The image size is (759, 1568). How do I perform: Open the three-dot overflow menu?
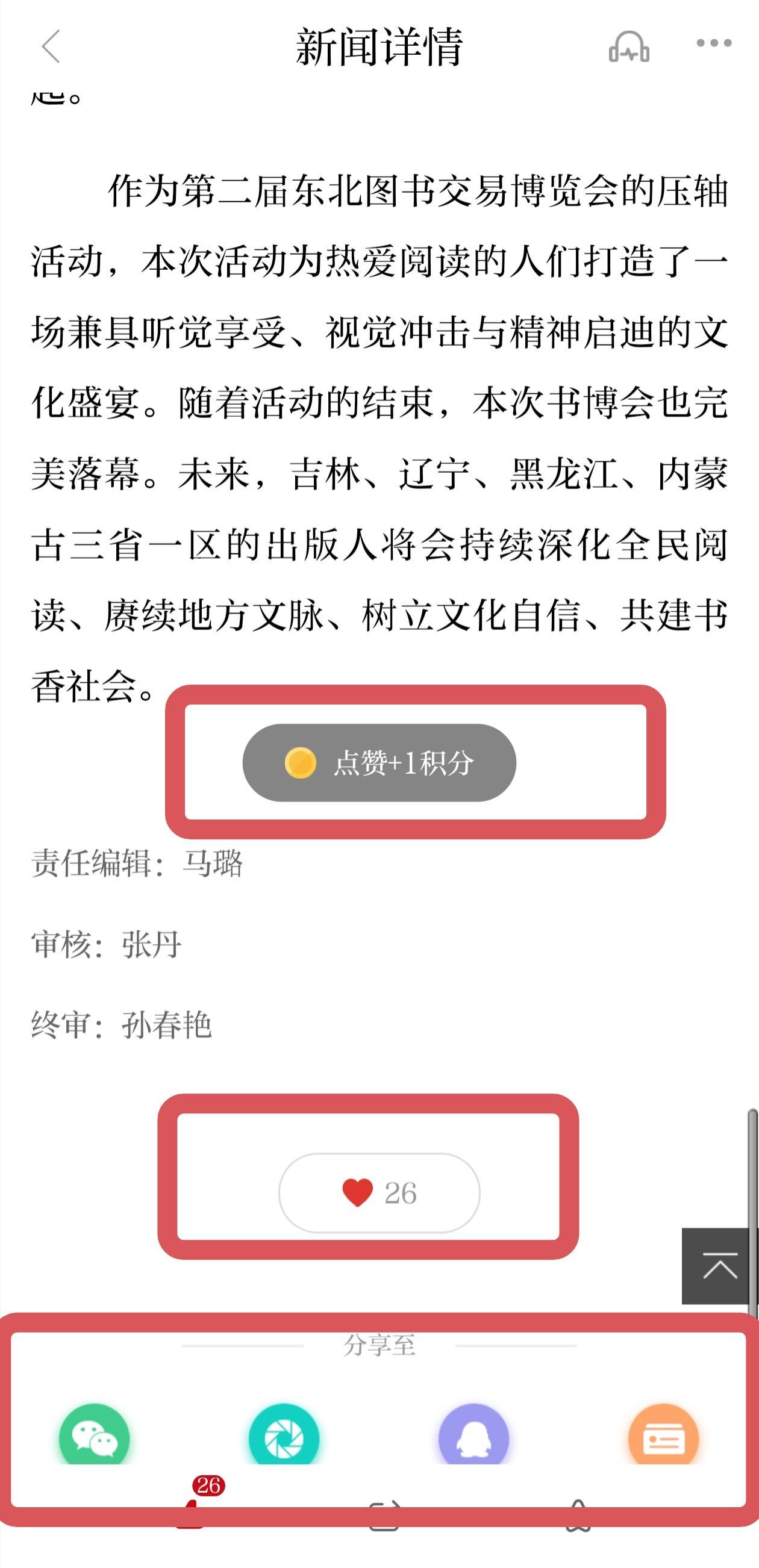[714, 43]
